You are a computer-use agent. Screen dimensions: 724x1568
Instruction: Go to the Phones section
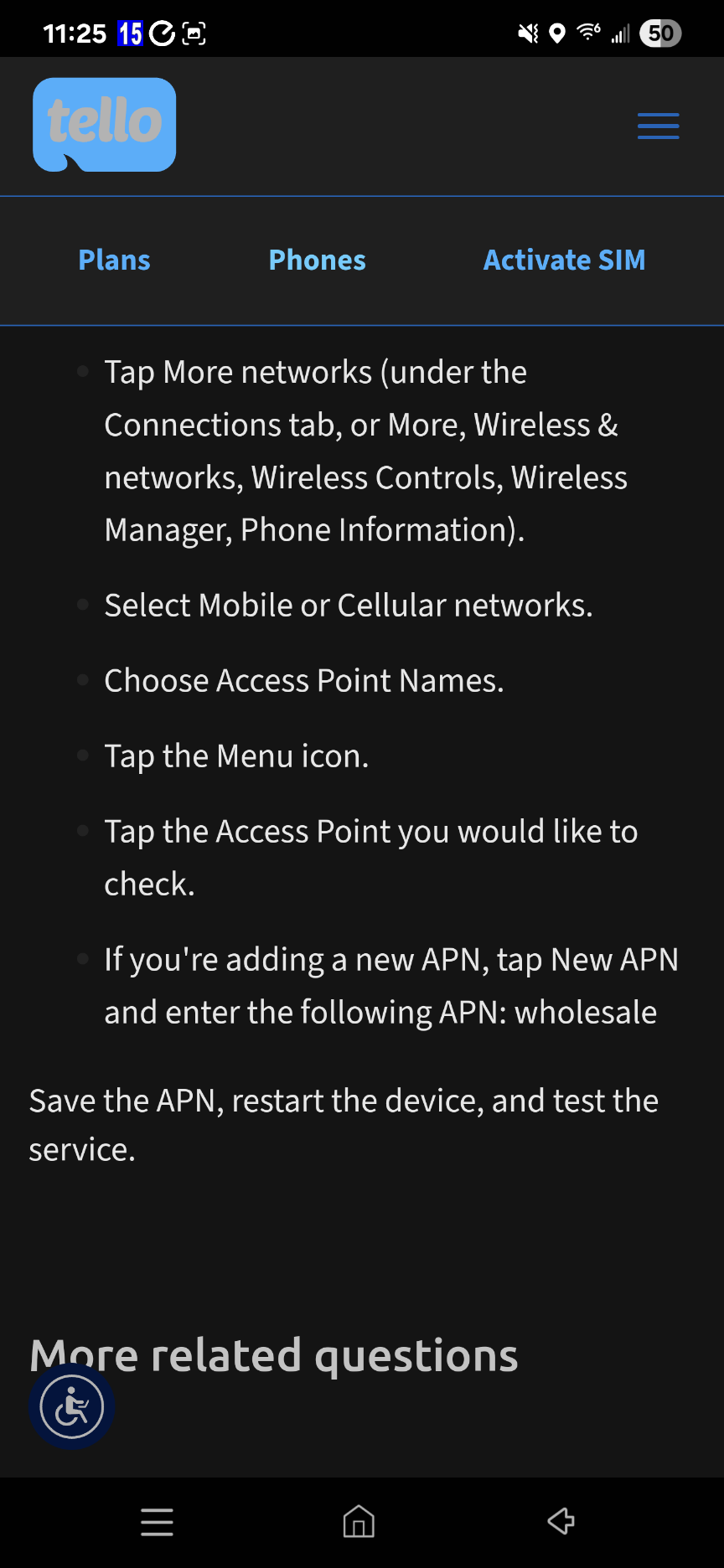pos(317,260)
